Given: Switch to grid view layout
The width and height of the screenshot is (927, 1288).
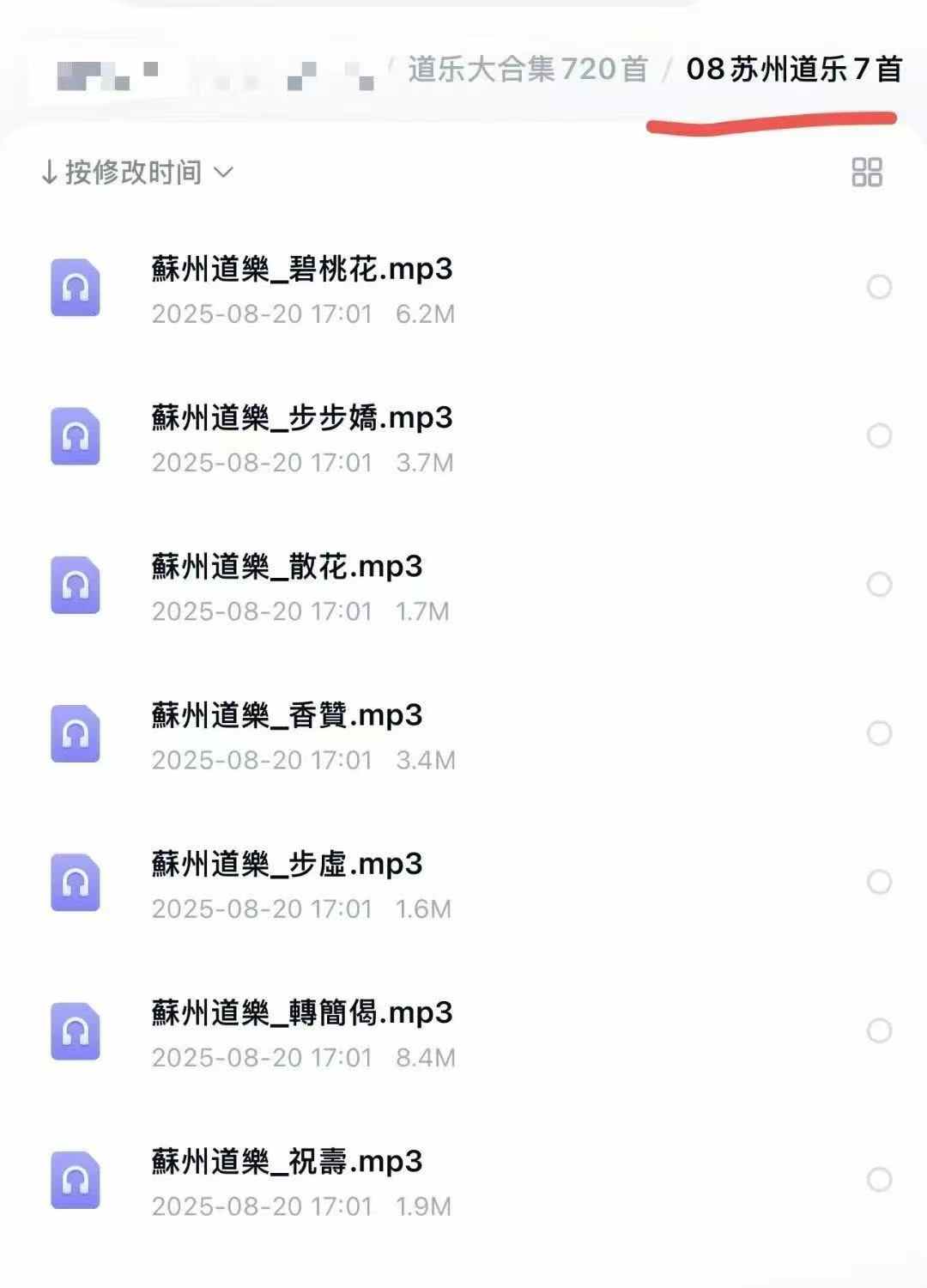Looking at the screenshot, I should tap(867, 172).
